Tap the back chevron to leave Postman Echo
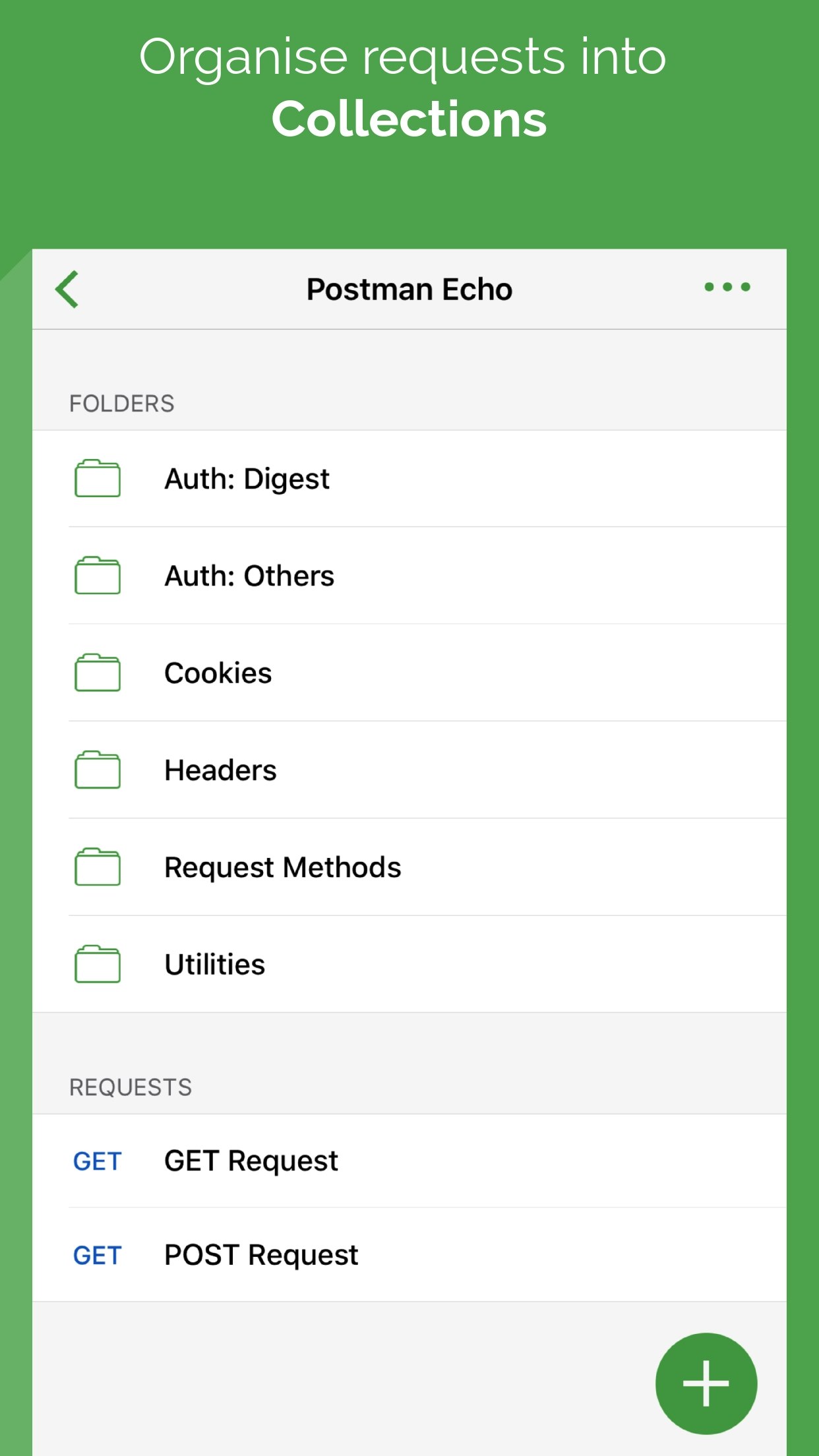The image size is (819, 1456). click(66, 289)
